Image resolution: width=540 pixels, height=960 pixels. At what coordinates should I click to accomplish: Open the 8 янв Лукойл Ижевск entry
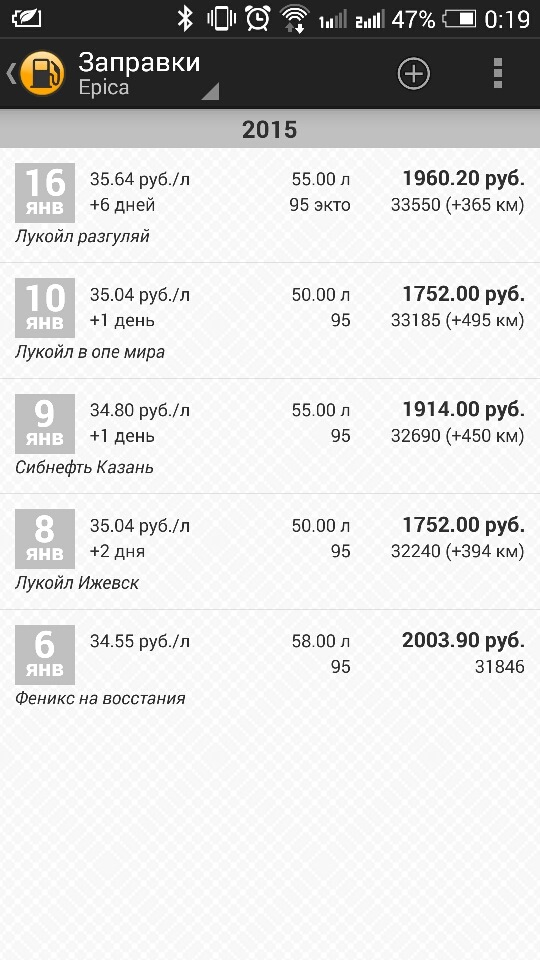point(270,552)
